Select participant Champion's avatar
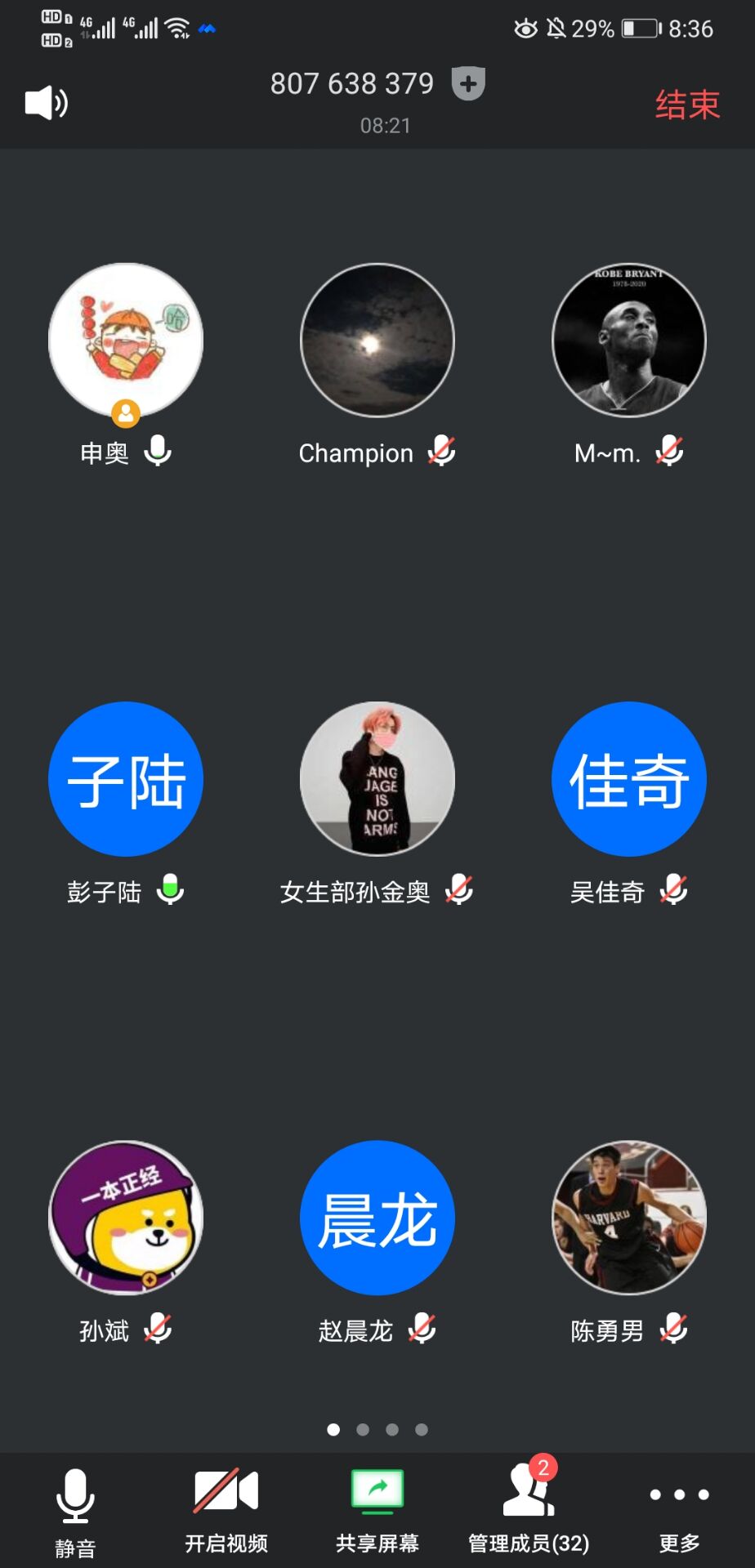 (x=377, y=340)
